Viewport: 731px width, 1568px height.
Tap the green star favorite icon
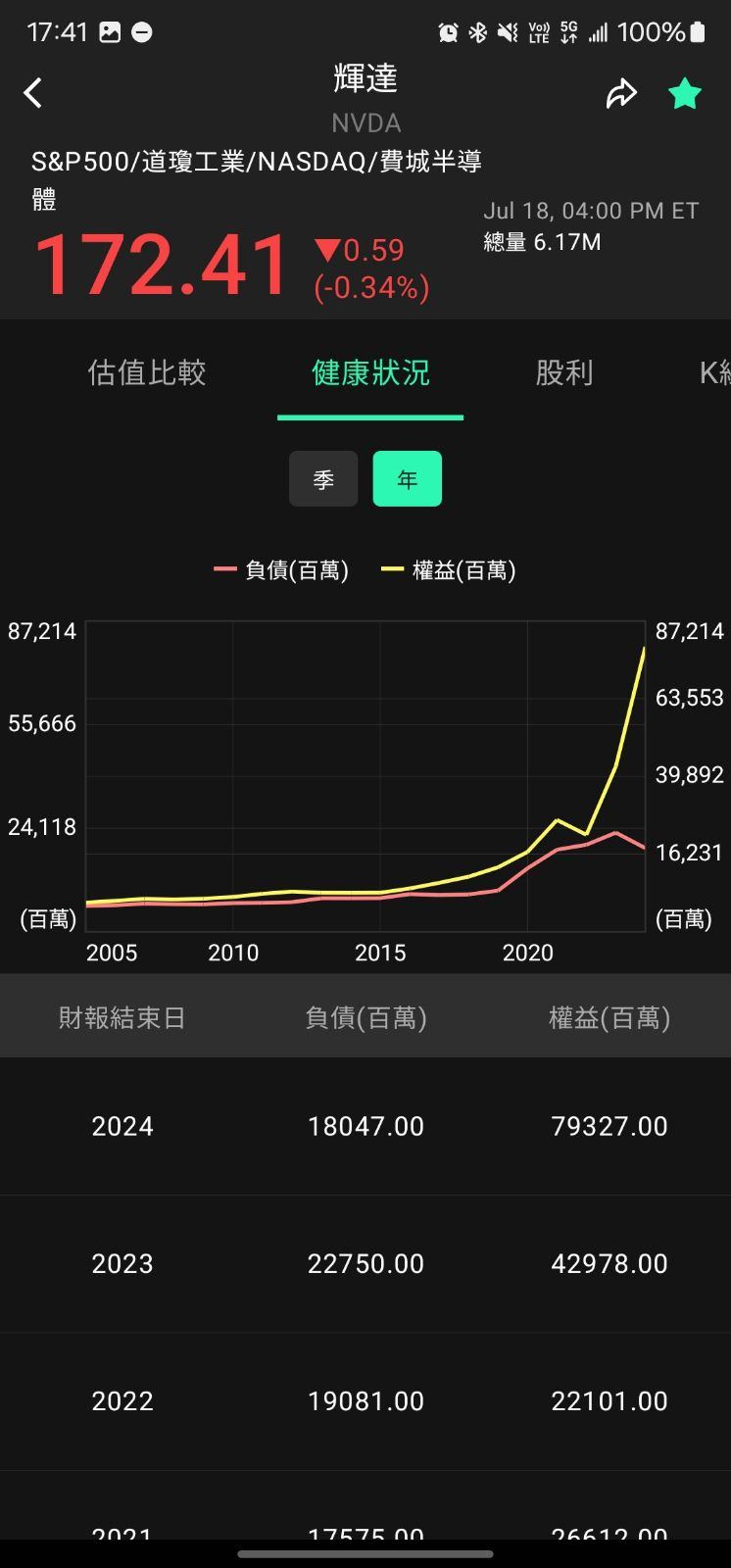tap(684, 92)
